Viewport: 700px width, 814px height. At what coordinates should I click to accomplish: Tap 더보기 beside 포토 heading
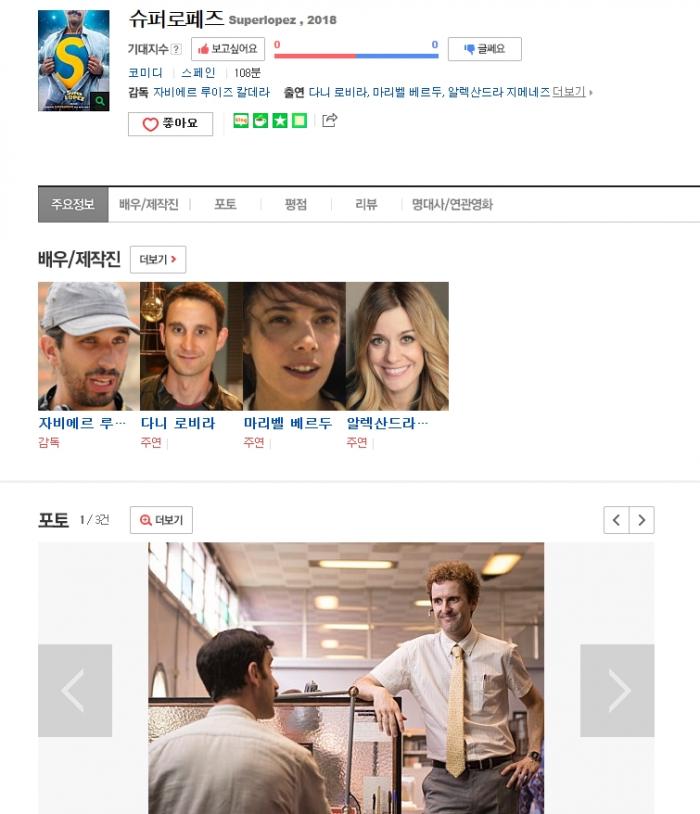point(161,520)
